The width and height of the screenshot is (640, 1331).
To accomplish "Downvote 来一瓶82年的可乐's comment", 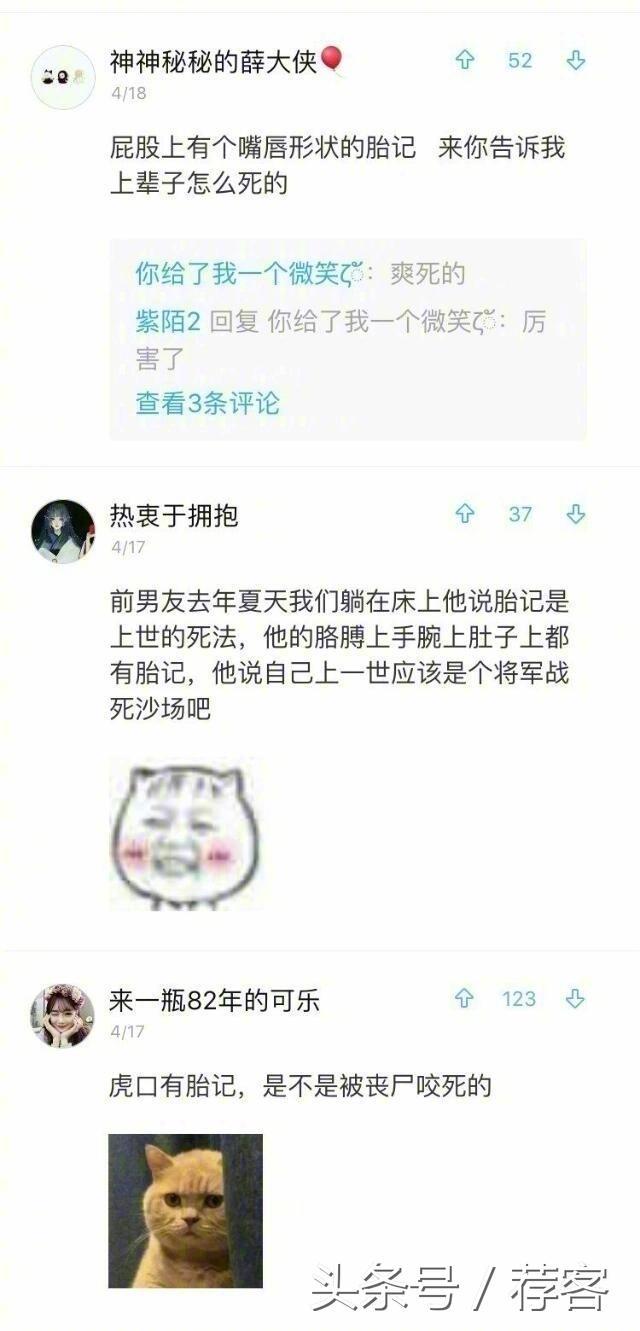I will pyautogui.click(x=576, y=999).
